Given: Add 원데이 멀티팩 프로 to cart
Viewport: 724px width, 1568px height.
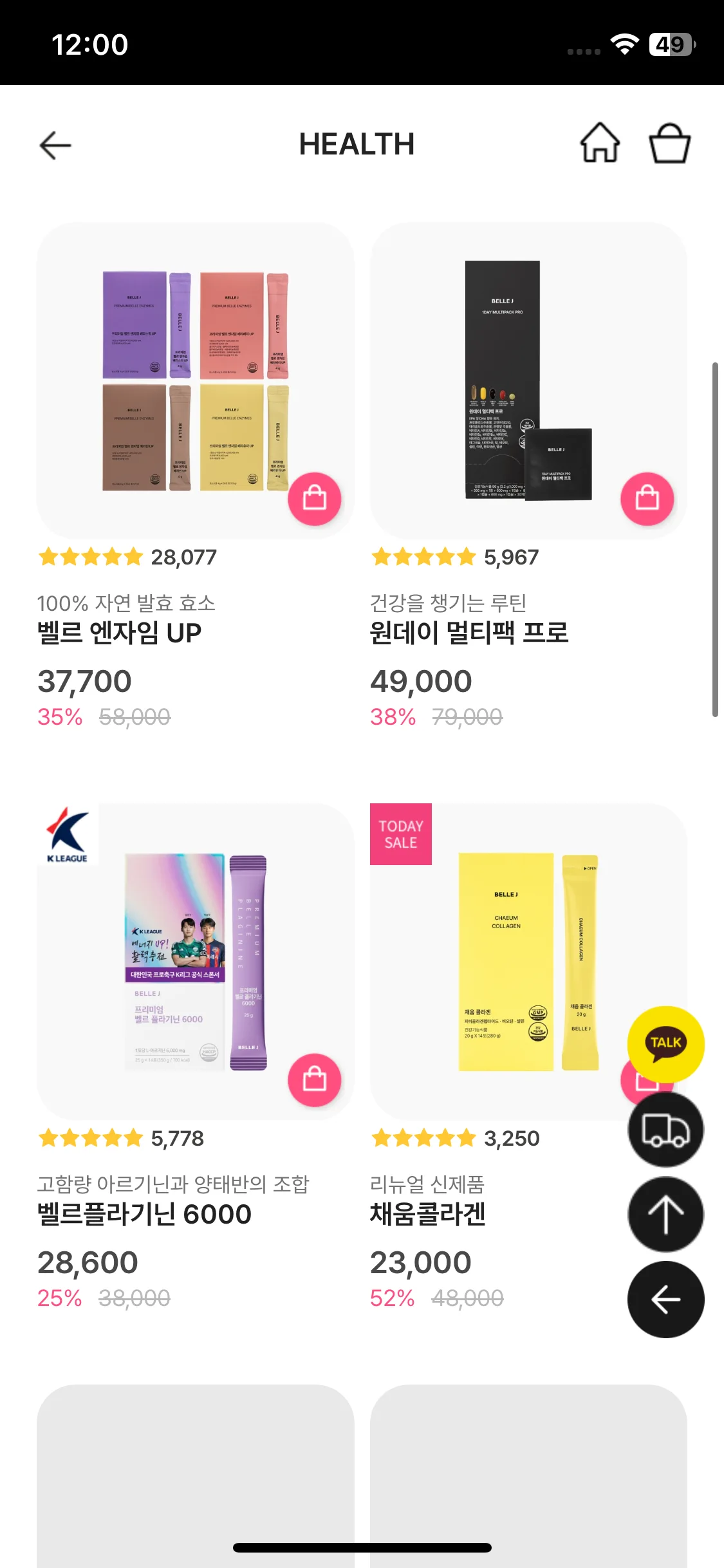Looking at the screenshot, I should pyautogui.click(x=647, y=499).
